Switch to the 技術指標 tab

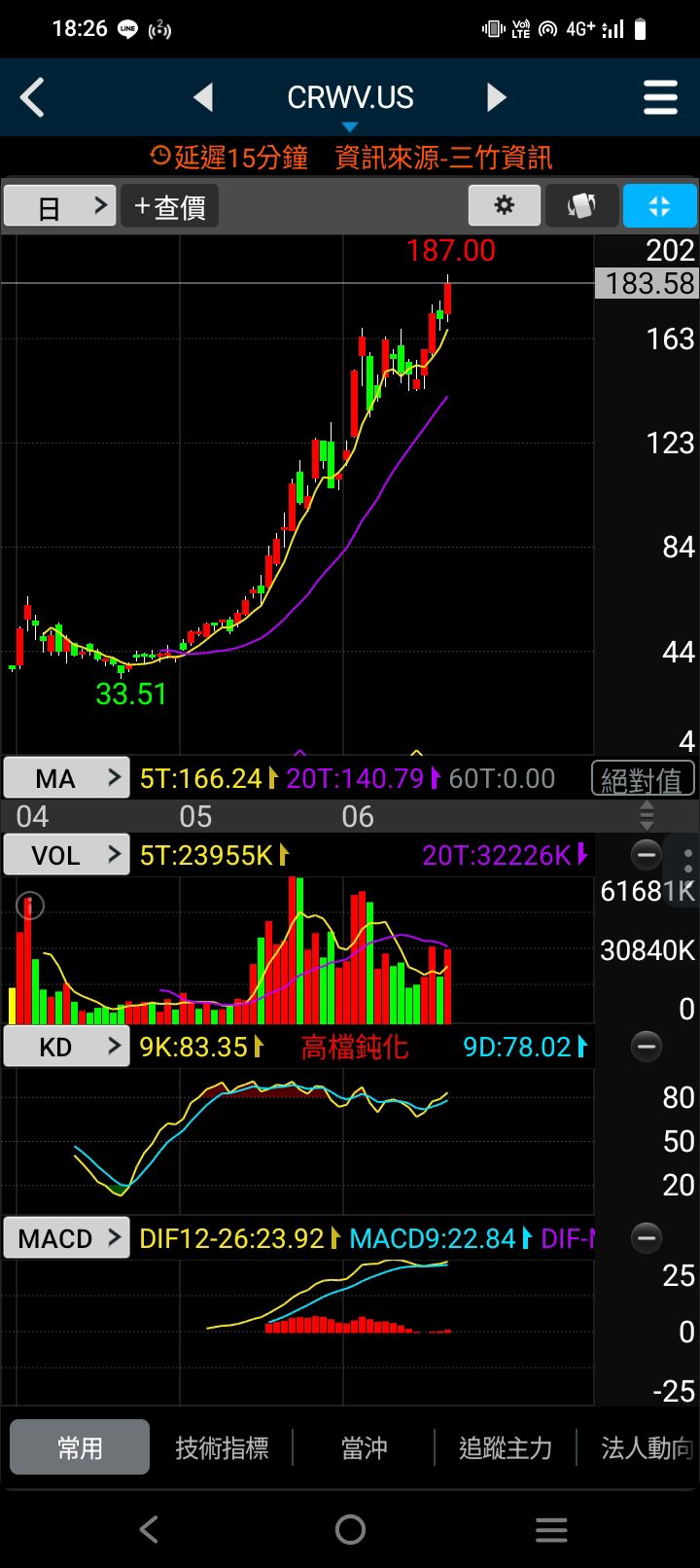pyautogui.click(x=222, y=1447)
